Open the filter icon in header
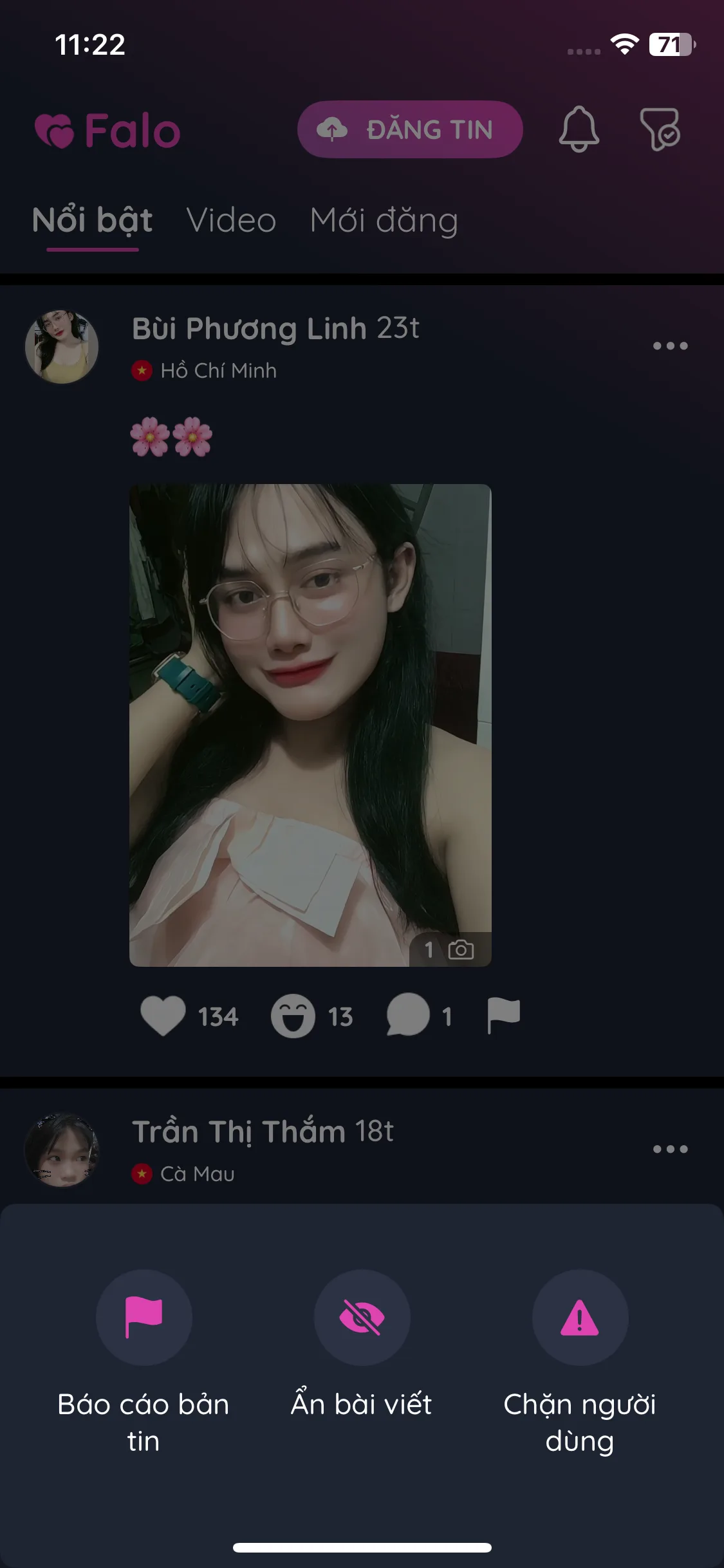 (660, 129)
